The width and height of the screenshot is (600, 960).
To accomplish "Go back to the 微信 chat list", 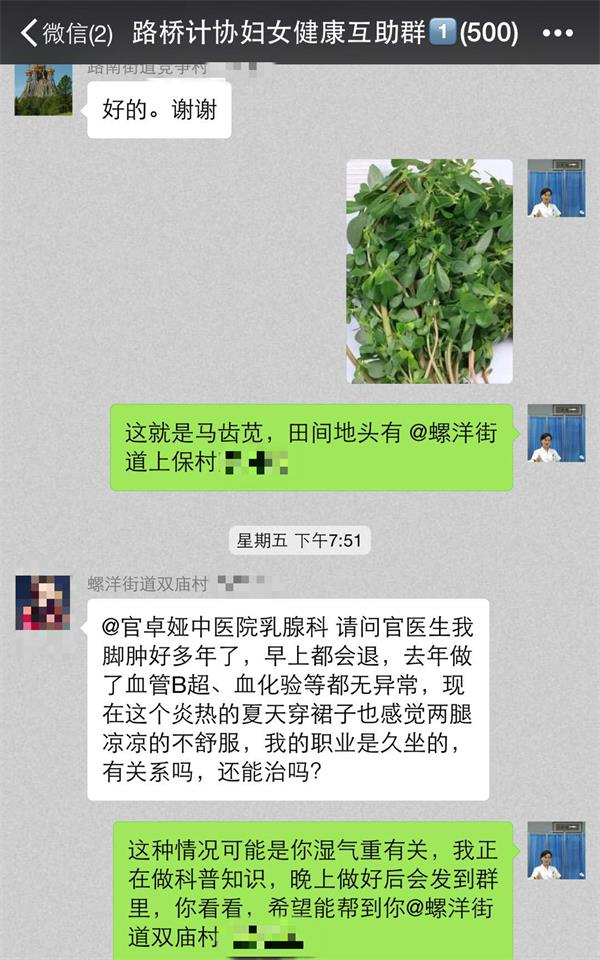I will [66, 33].
